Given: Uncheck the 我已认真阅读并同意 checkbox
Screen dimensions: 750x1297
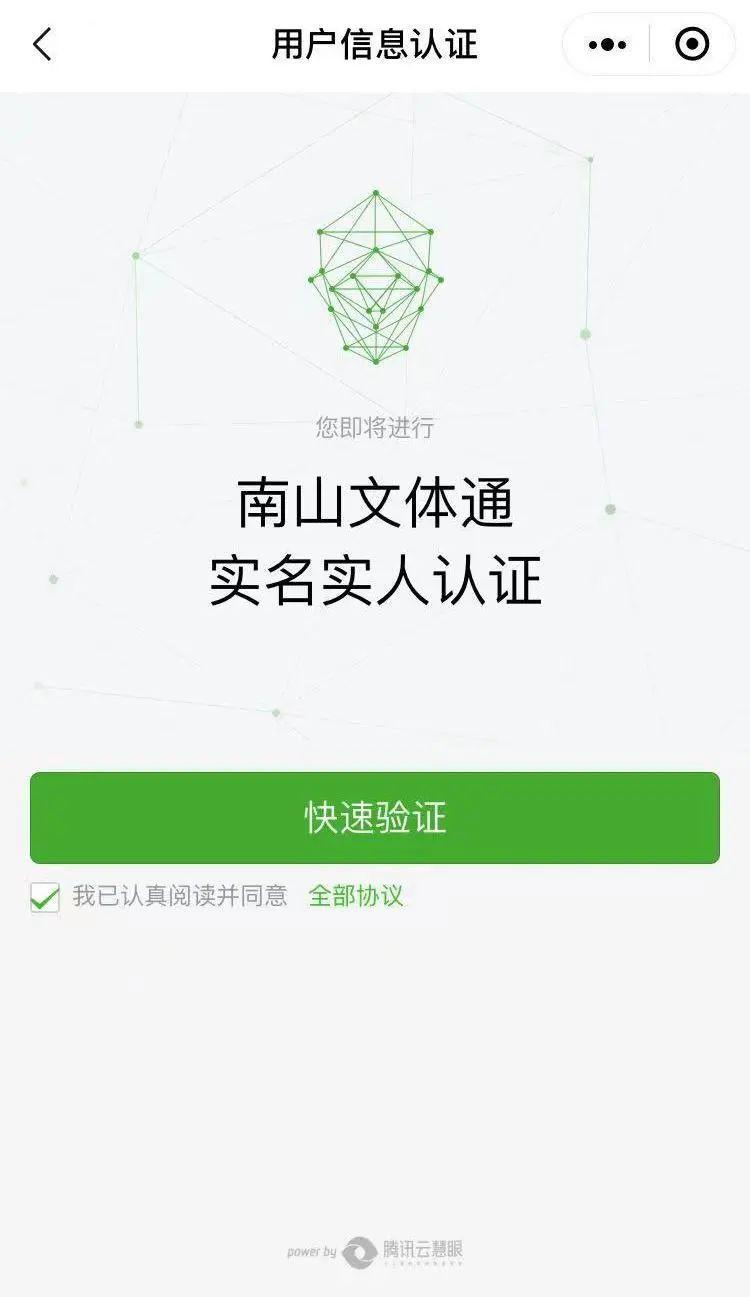Looking at the screenshot, I should (45, 897).
